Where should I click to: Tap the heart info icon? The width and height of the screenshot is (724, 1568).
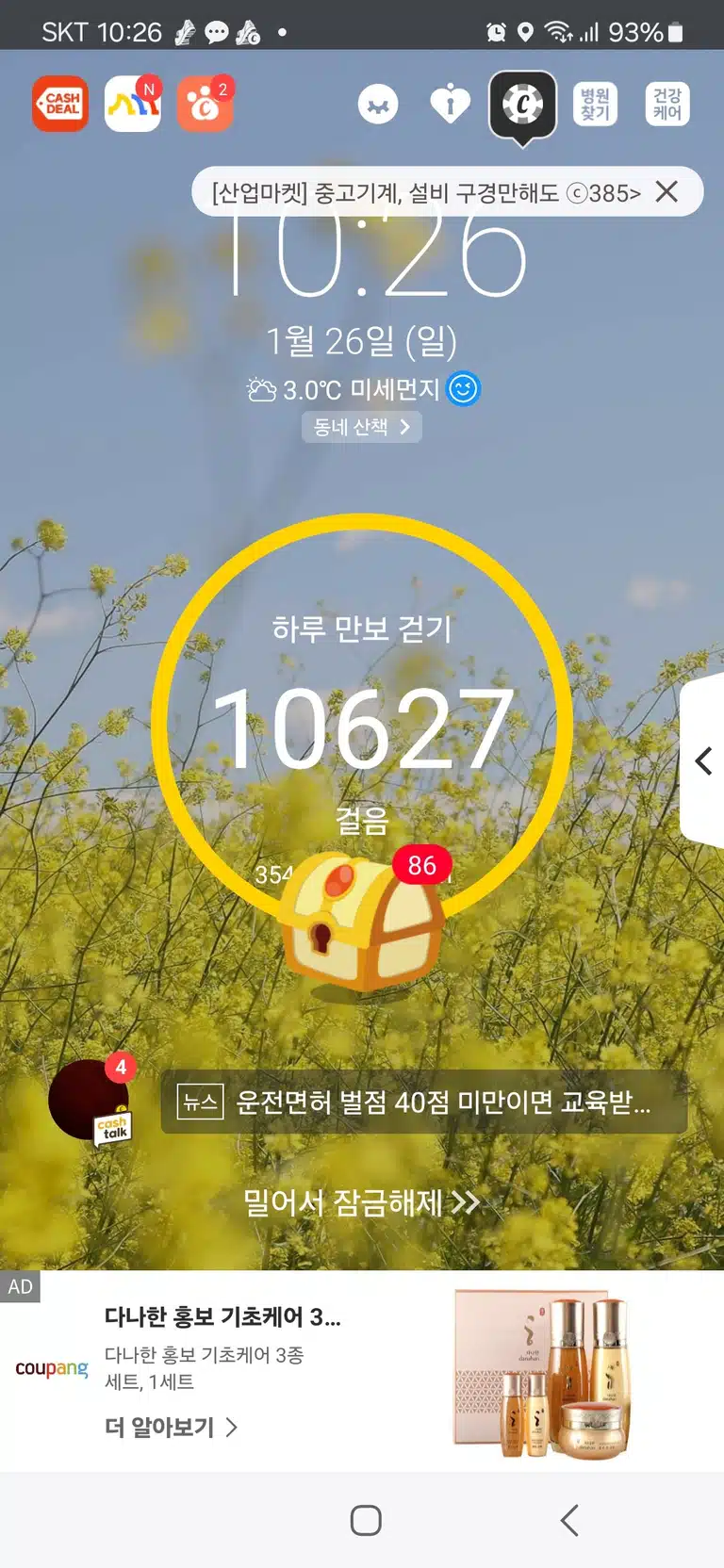(451, 104)
